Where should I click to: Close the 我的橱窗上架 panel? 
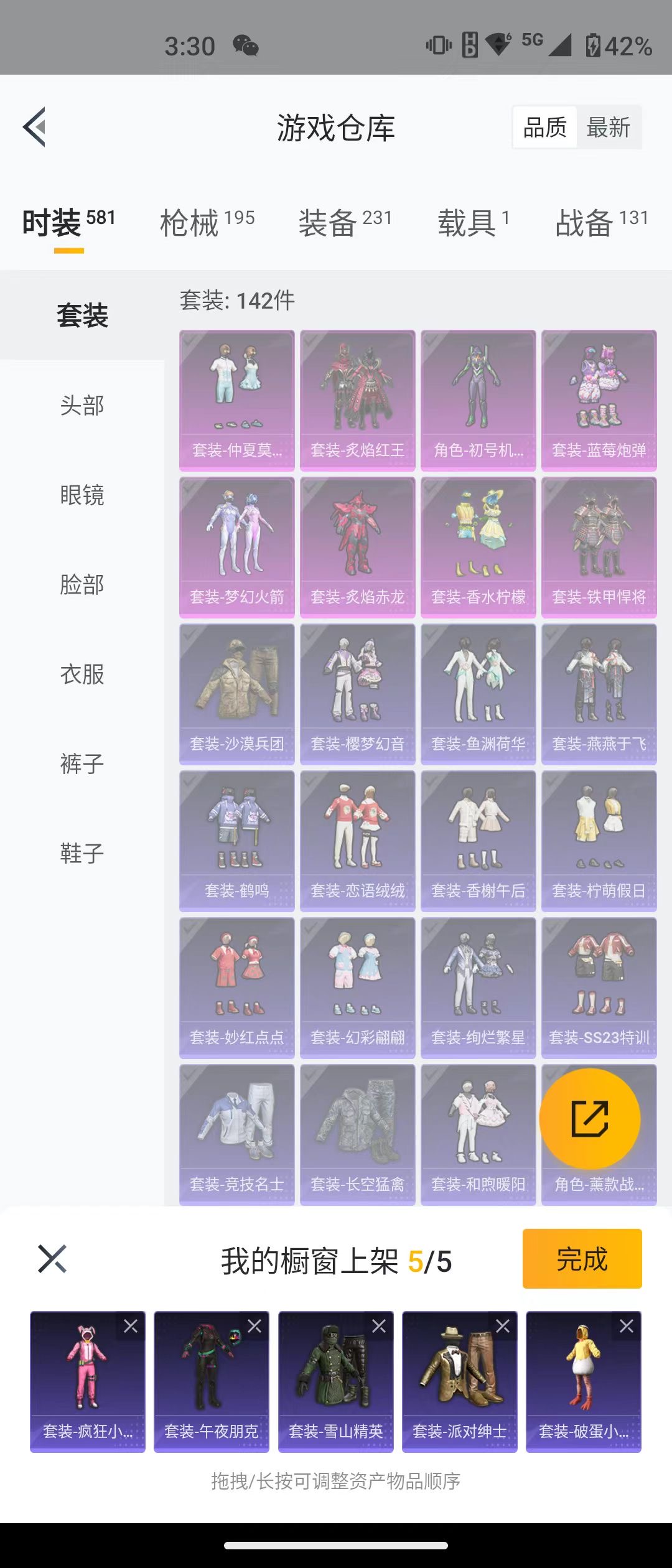pyautogui.click(x=52, y=1259)
